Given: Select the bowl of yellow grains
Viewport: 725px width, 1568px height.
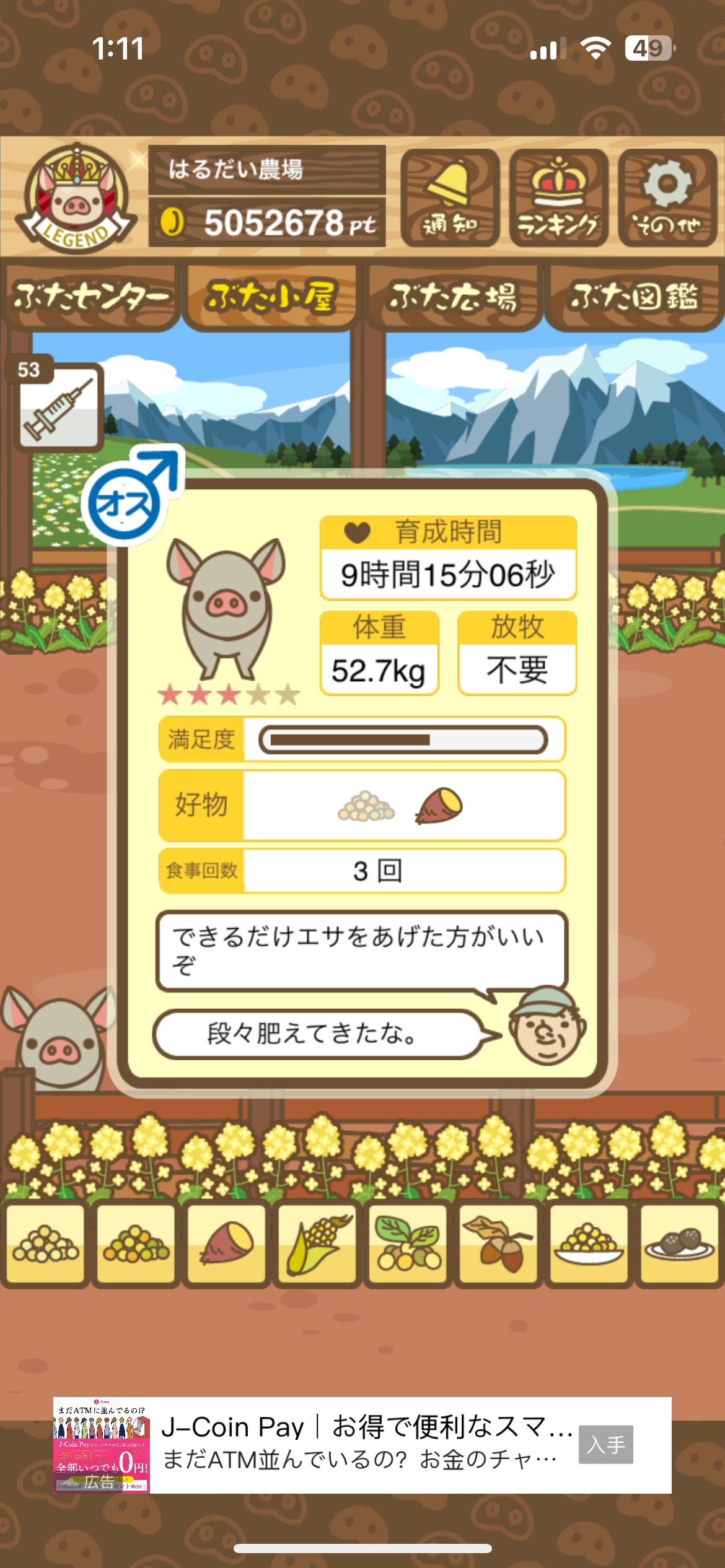Looking at the screenshot, I should 589,1244.
